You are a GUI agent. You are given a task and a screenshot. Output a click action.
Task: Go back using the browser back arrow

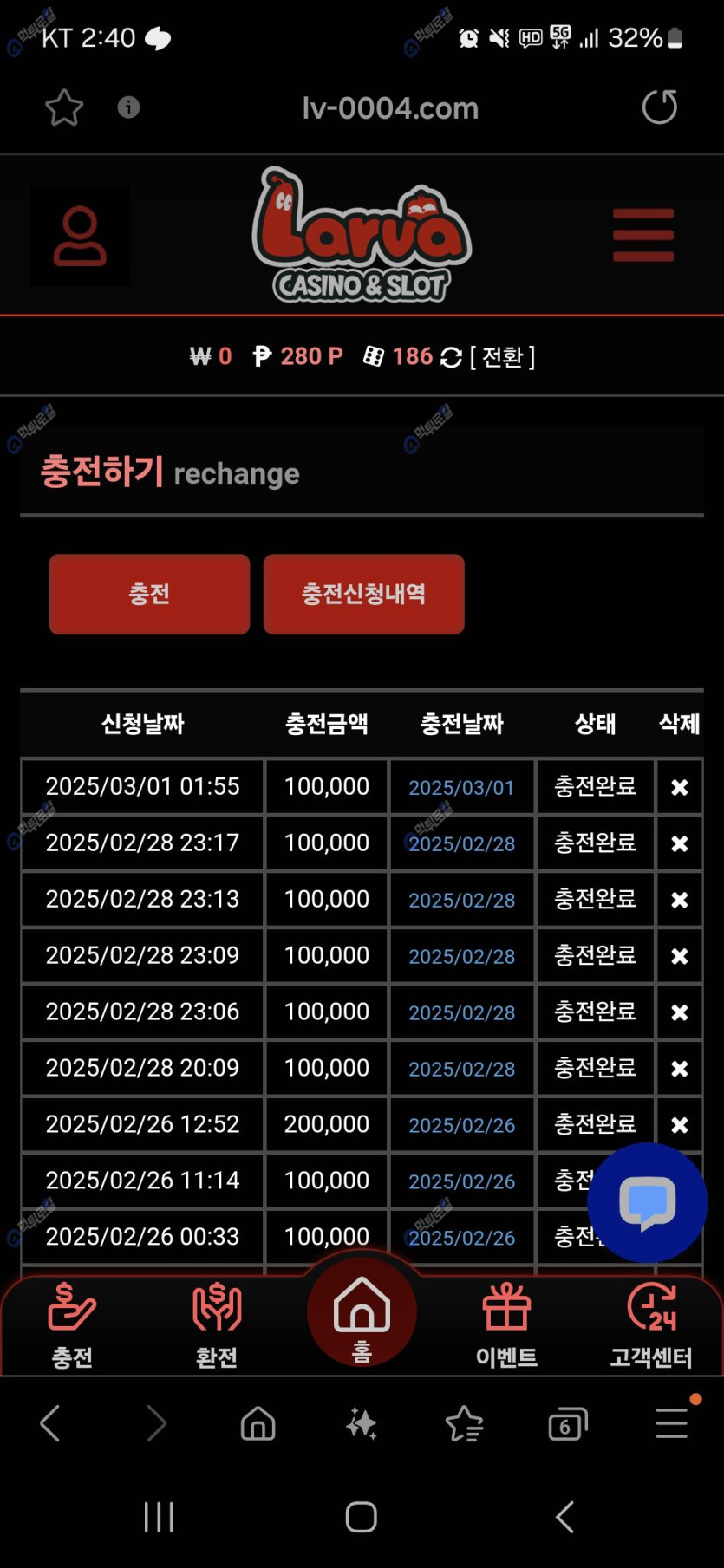tap(50, 1423)
